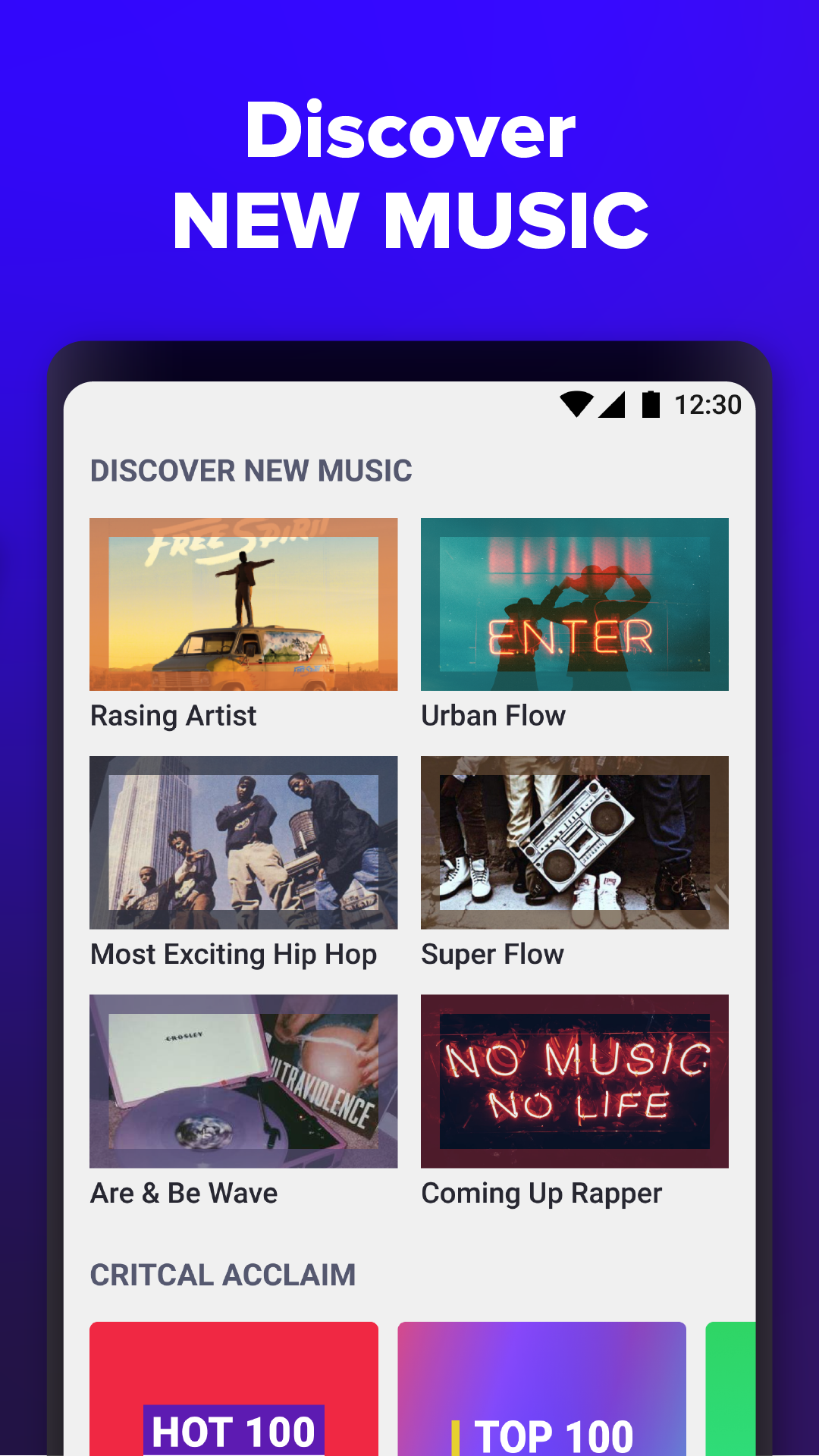Click the DISCOVER NEW MUSIC section header
819x1456 pixels.
tap(251, 470)
